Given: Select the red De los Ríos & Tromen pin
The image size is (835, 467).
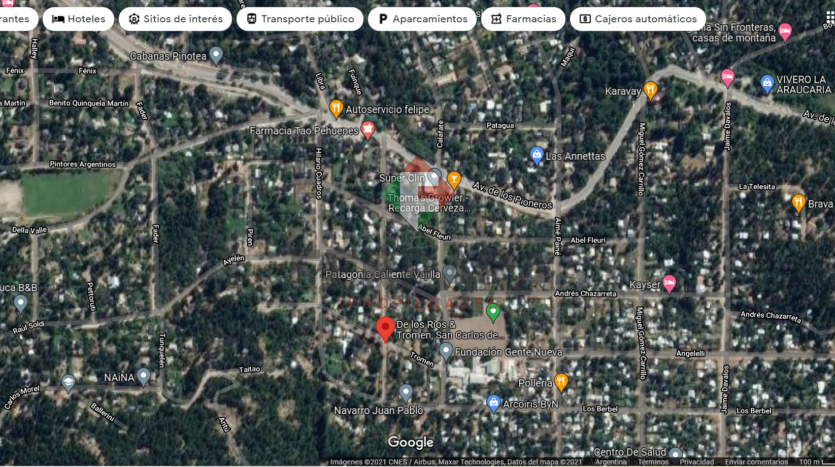Looking at the screenshot, I should (x=385, y=328).
